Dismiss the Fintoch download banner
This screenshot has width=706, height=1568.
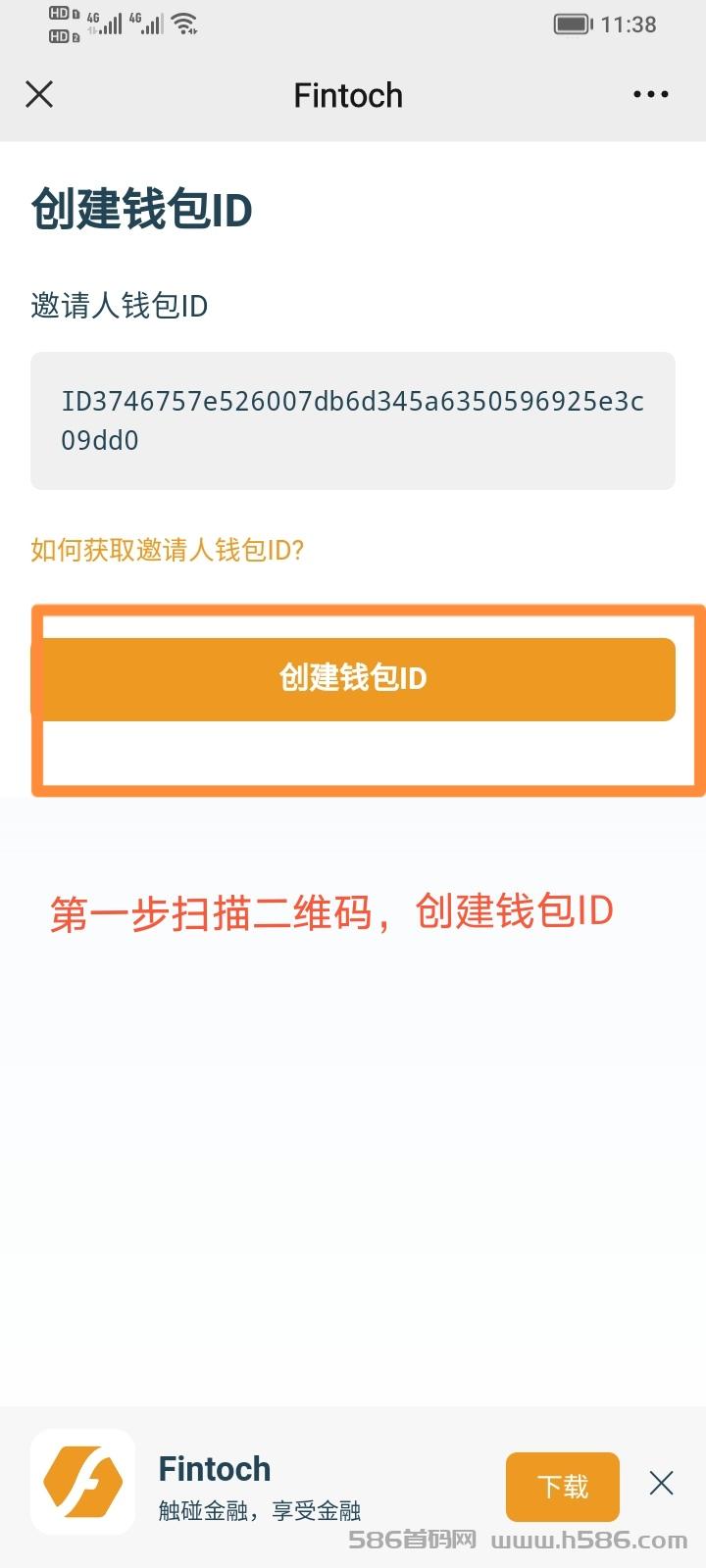point(662,1483)
